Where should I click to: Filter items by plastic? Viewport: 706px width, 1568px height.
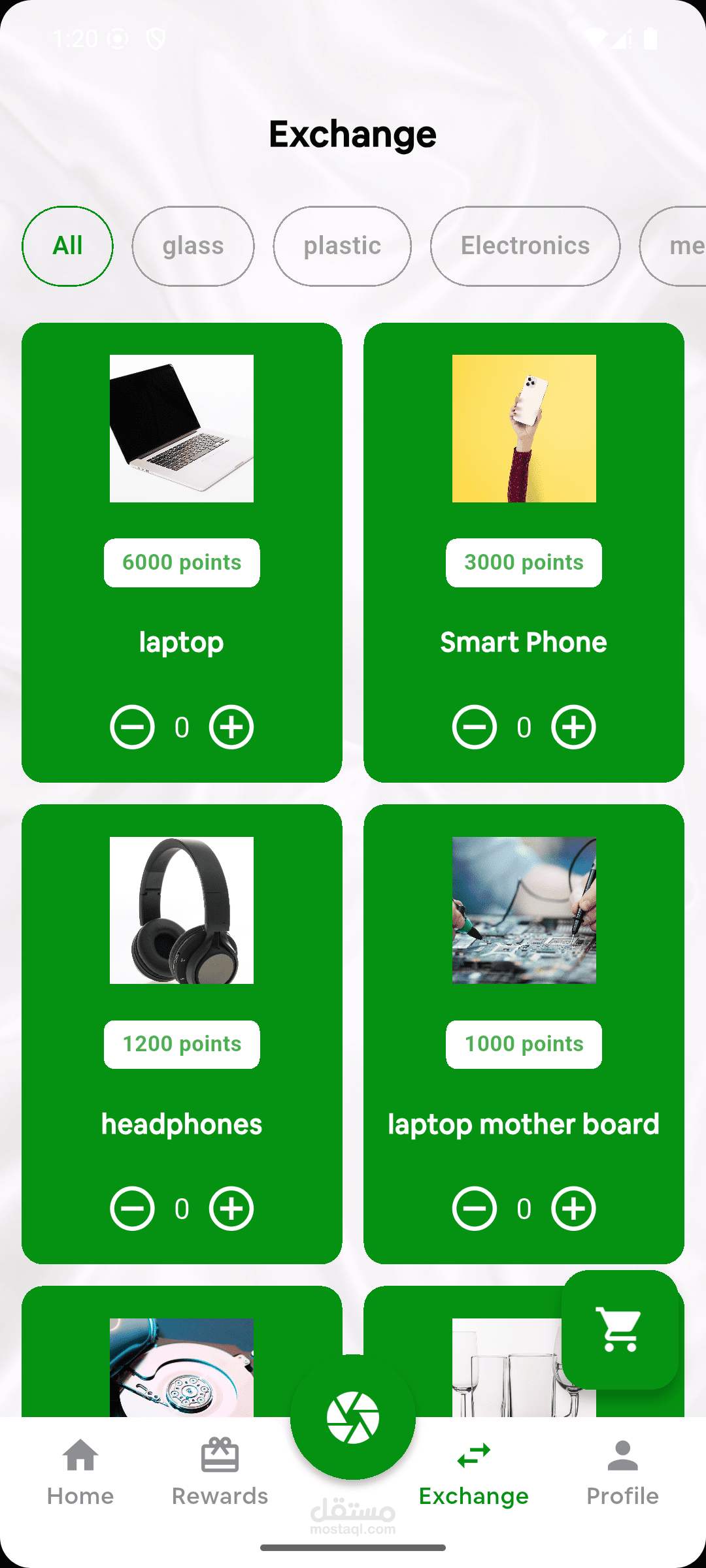(342, 246)
